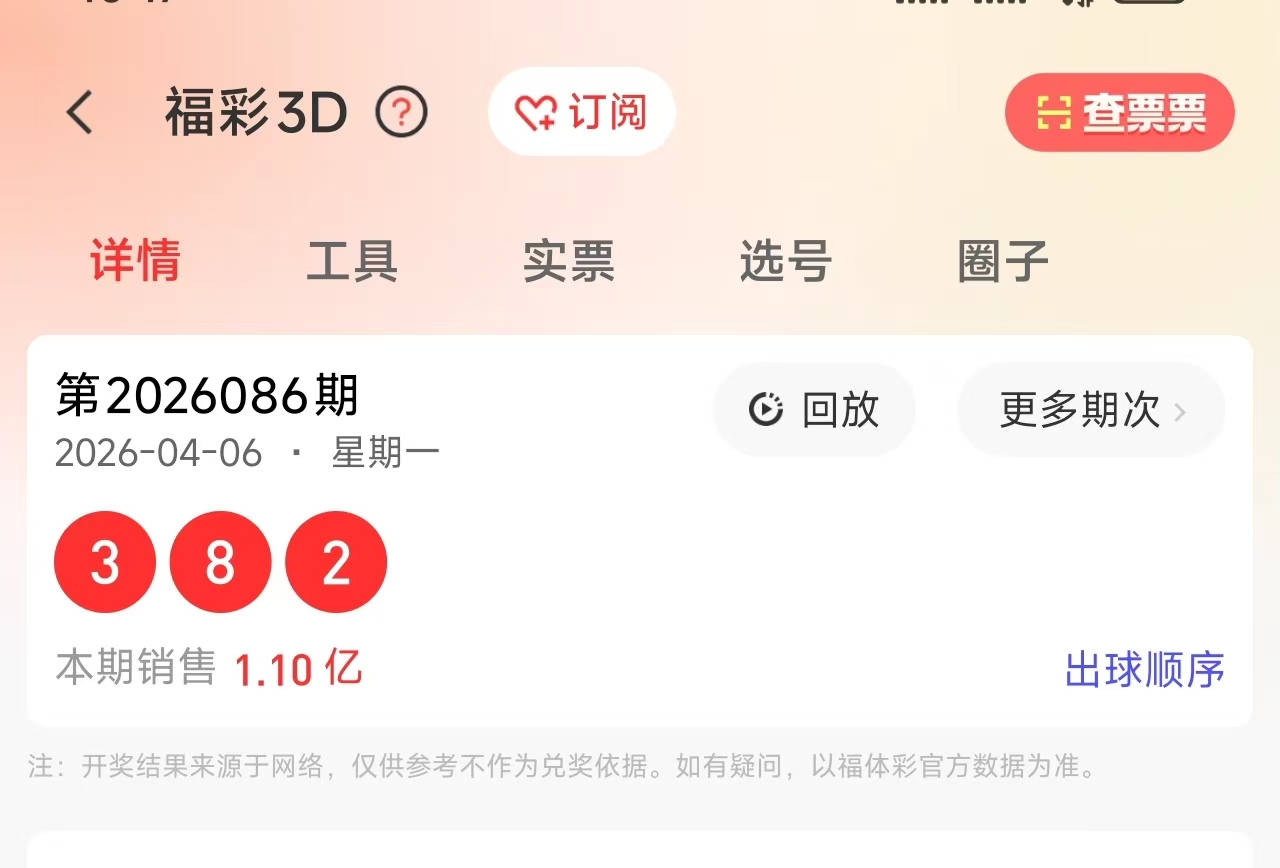1280x868 pixels.
Task: Show the 出球顺序 draw order
Action: (1144, 670)
